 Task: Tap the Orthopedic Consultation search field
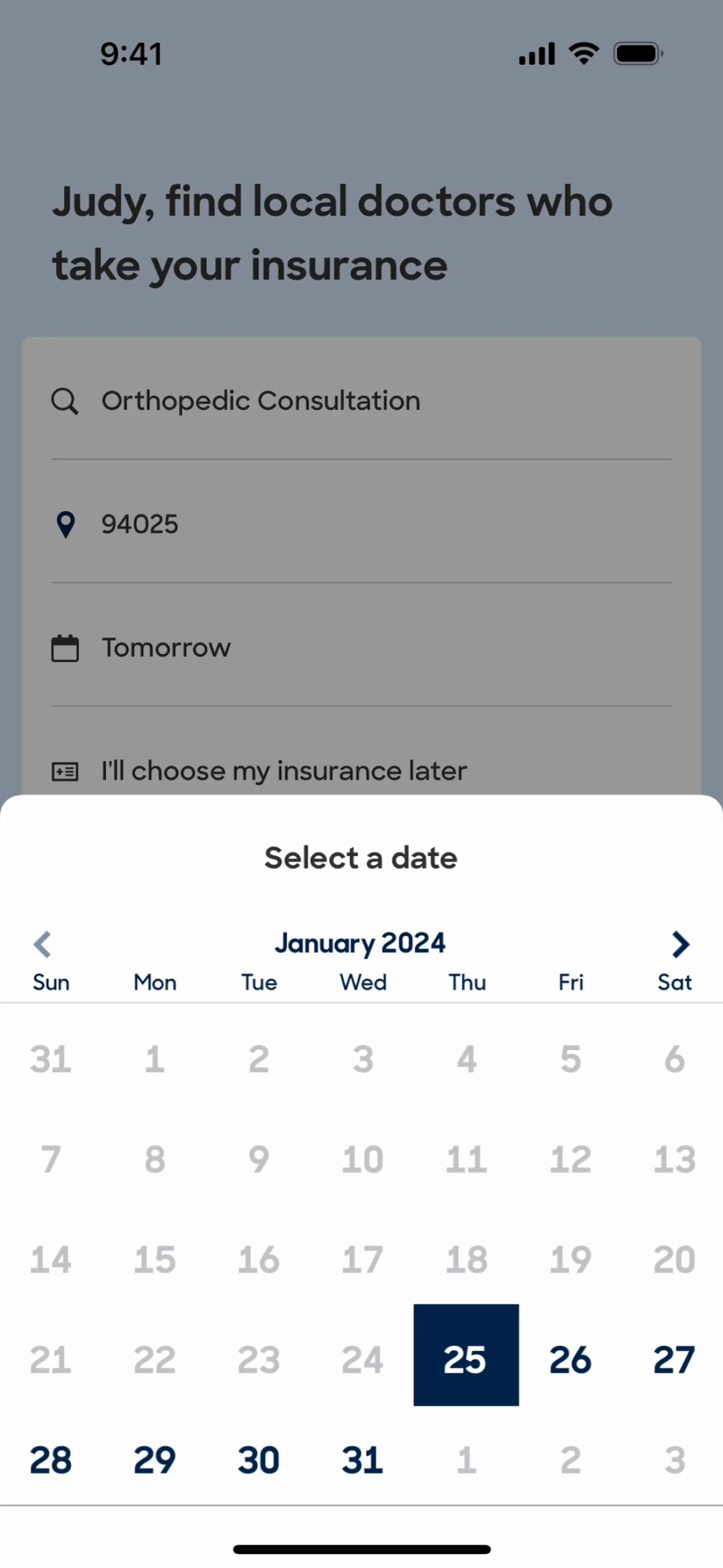coord(361,401)
